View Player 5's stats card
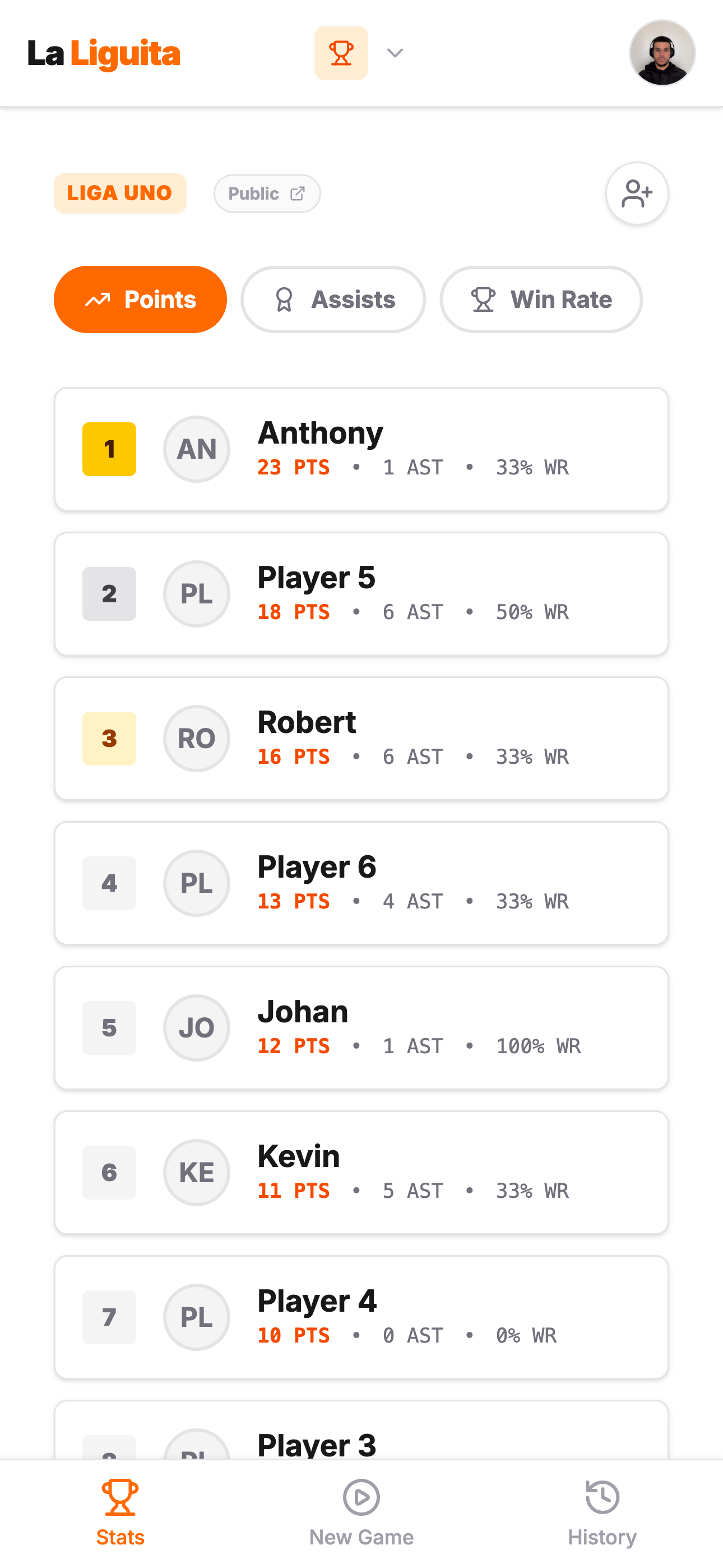This screenshot has width=723, height=1568. click(x=361, y=594)
